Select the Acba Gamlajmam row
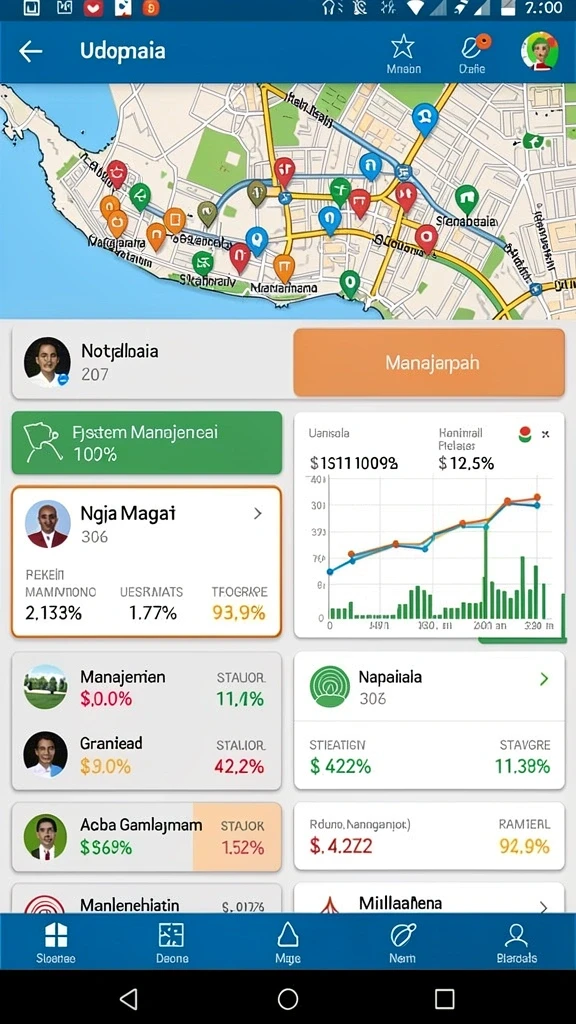Screen dimensions: 576x1024 click(x=147, y=837)
